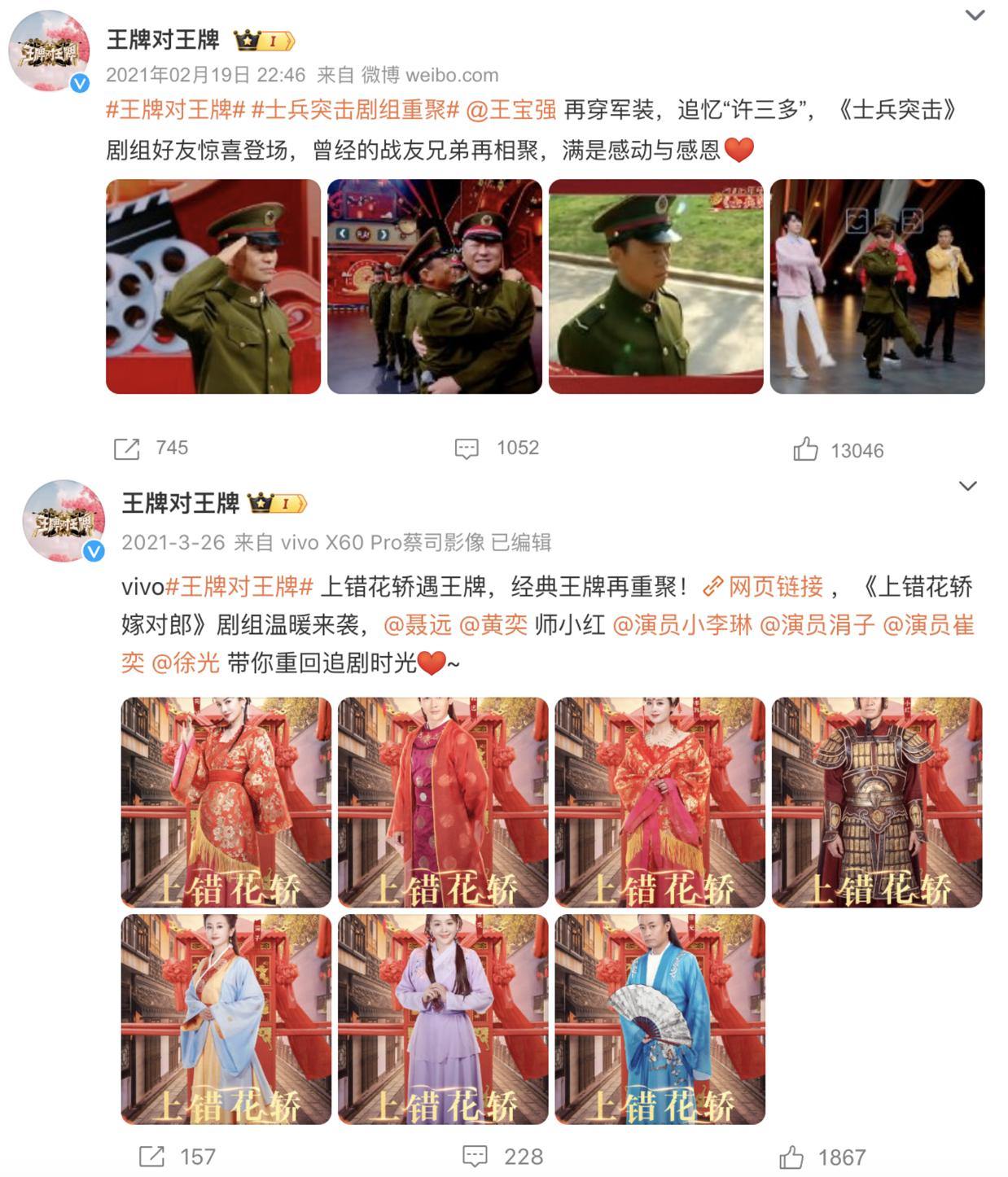Open the 228 comments on the second post
Image resolution: width=1008 pixels, height=1177 pixels.
click(x=475, y=1157)
